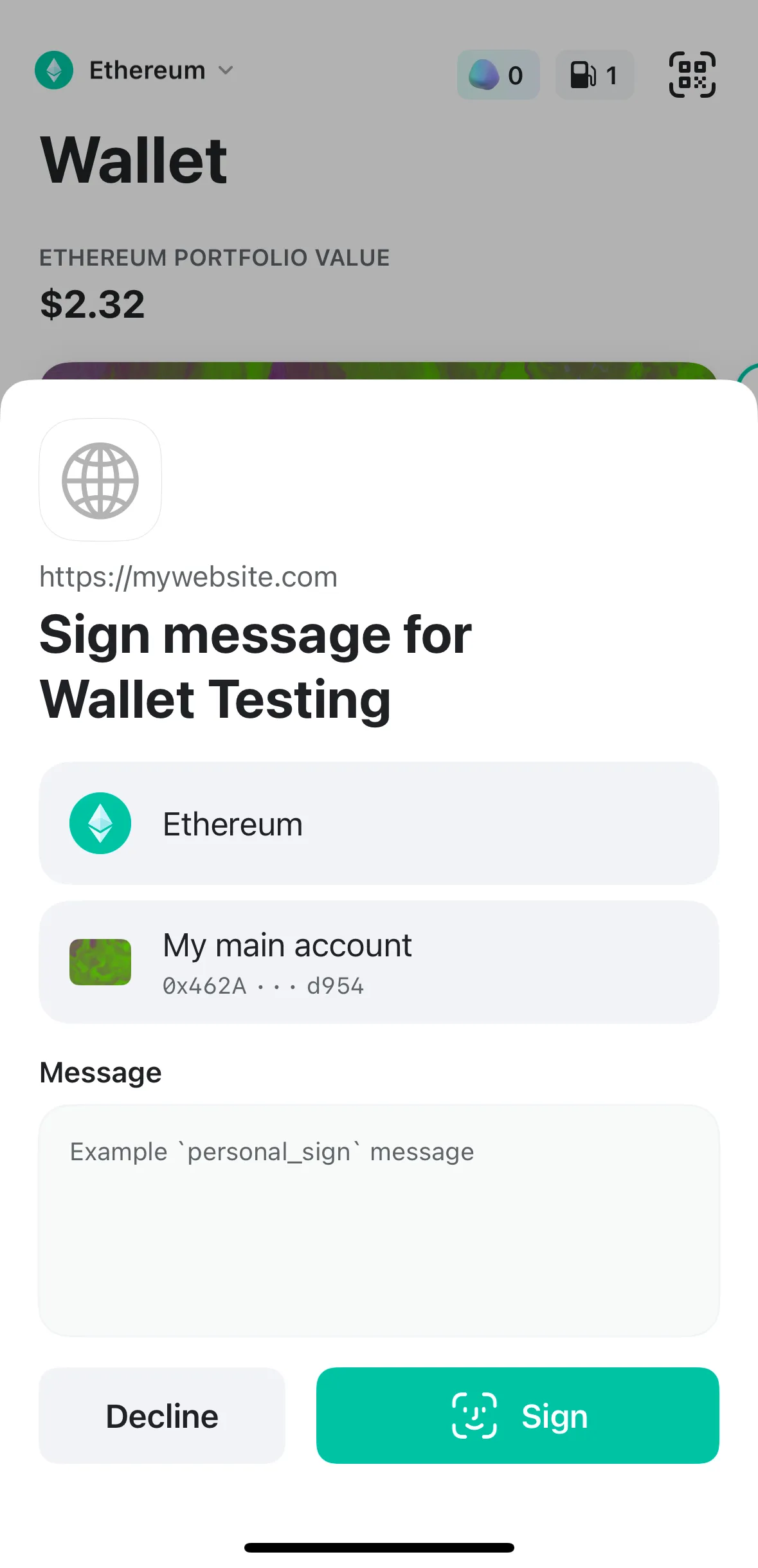Click the gas pump fee indicator
This screenshot has height=1568, width=758.
tap(593, 75)
